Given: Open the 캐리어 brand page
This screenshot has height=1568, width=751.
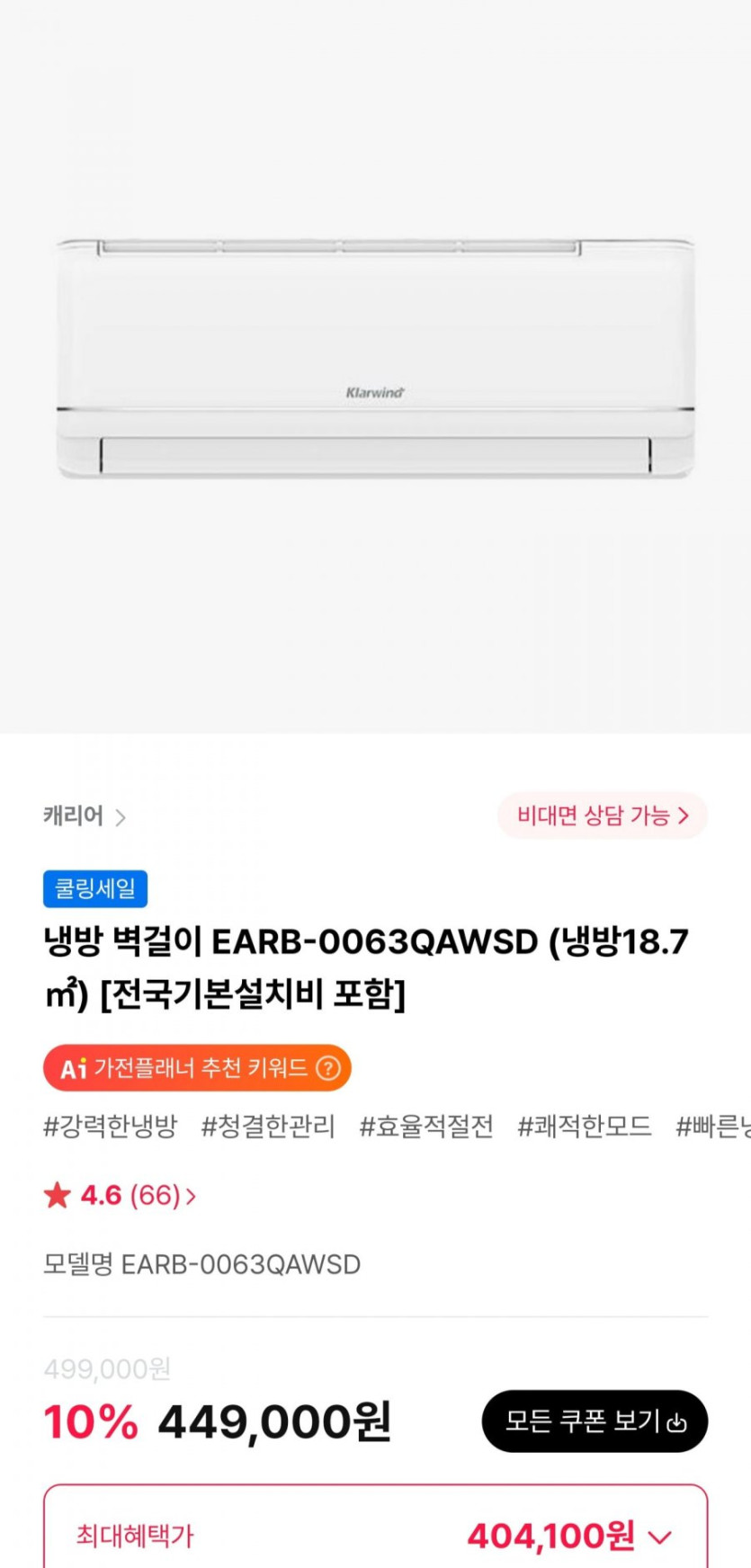Looking at the screenshot, I should 85,816.
